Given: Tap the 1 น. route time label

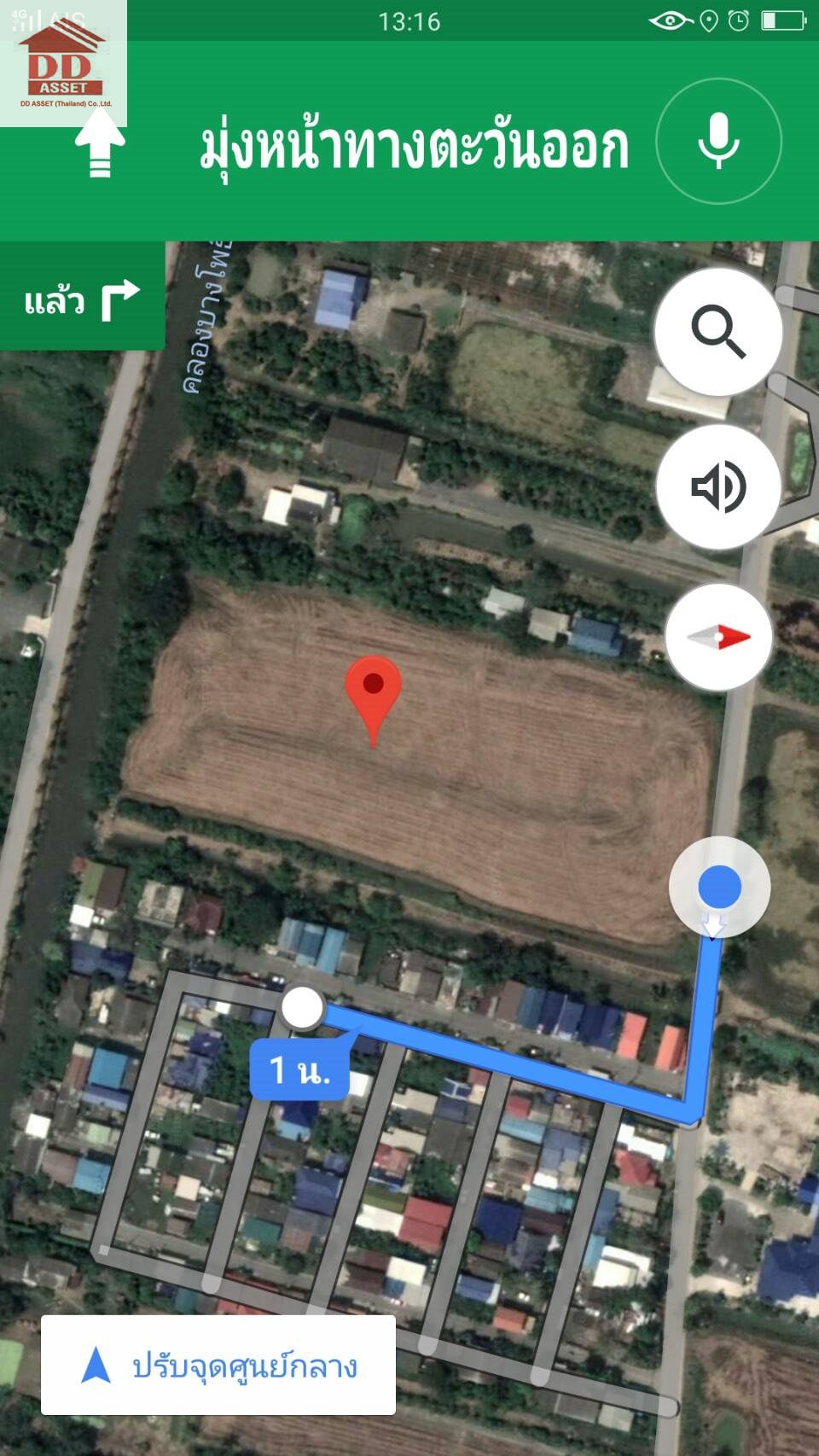Looking at the screenshot, I should click(x=300, y=1069).
